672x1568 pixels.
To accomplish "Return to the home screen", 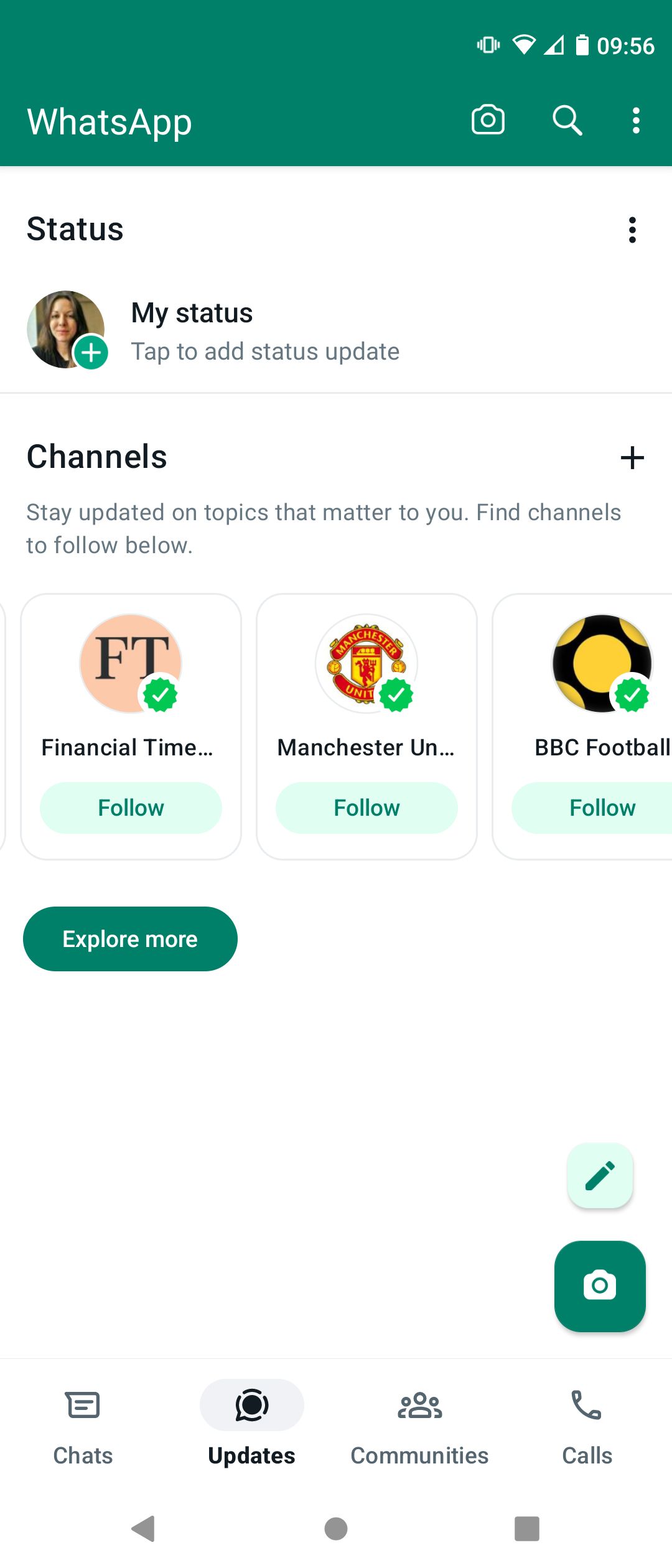I will [x=336, y=1529].
